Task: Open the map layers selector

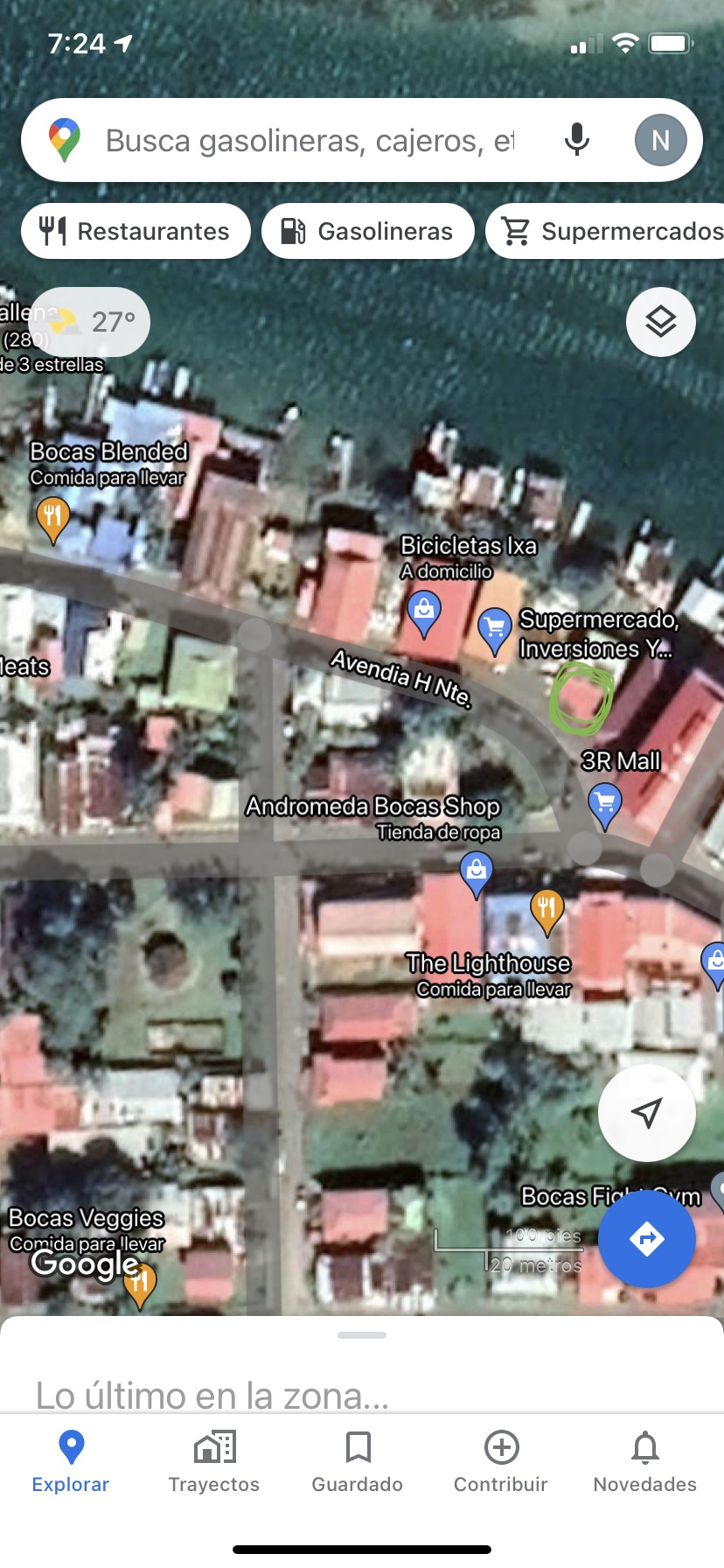Action: point(661,322)
